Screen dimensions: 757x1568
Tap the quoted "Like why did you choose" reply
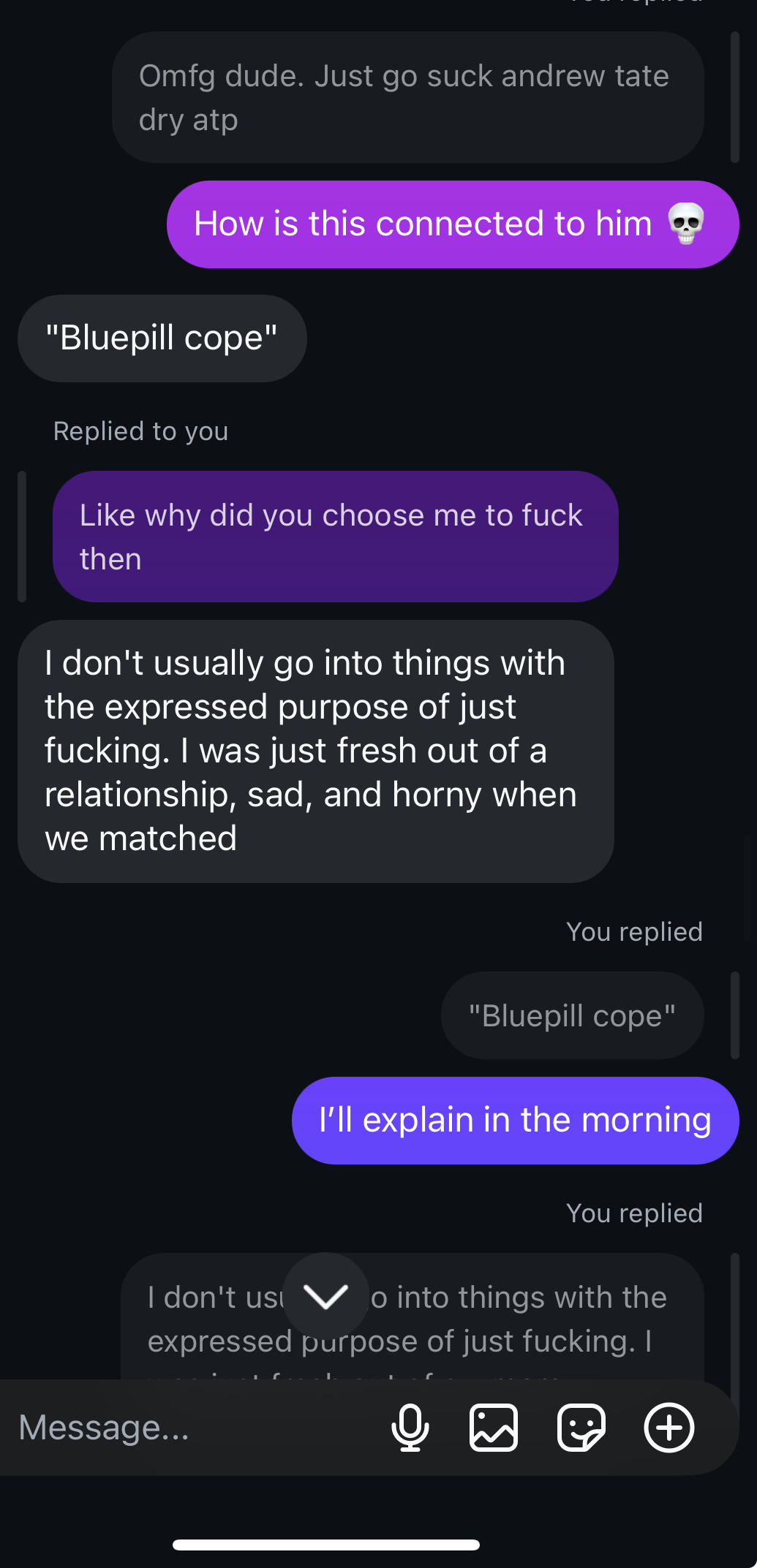336,537
